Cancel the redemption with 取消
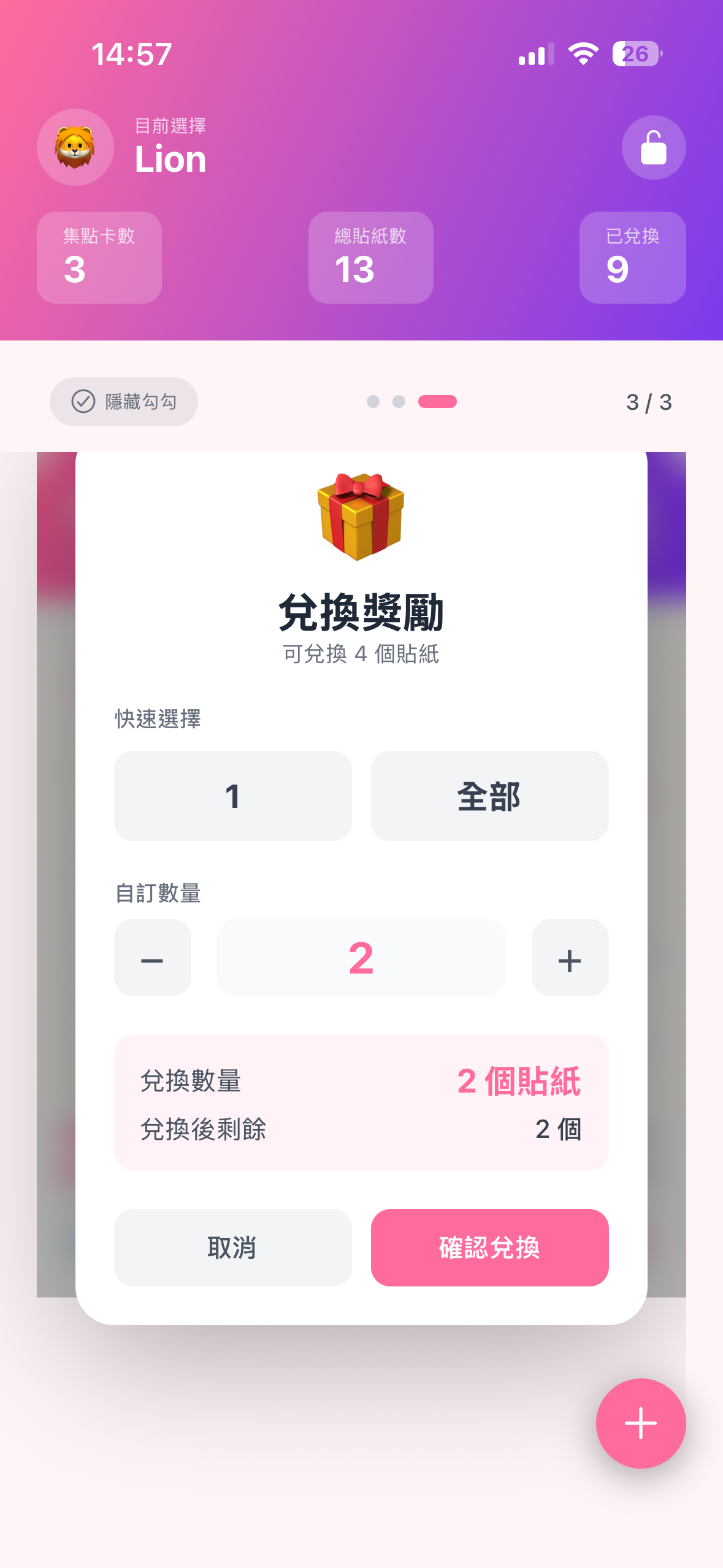723x1568 pixels. tap(233, 1248)
